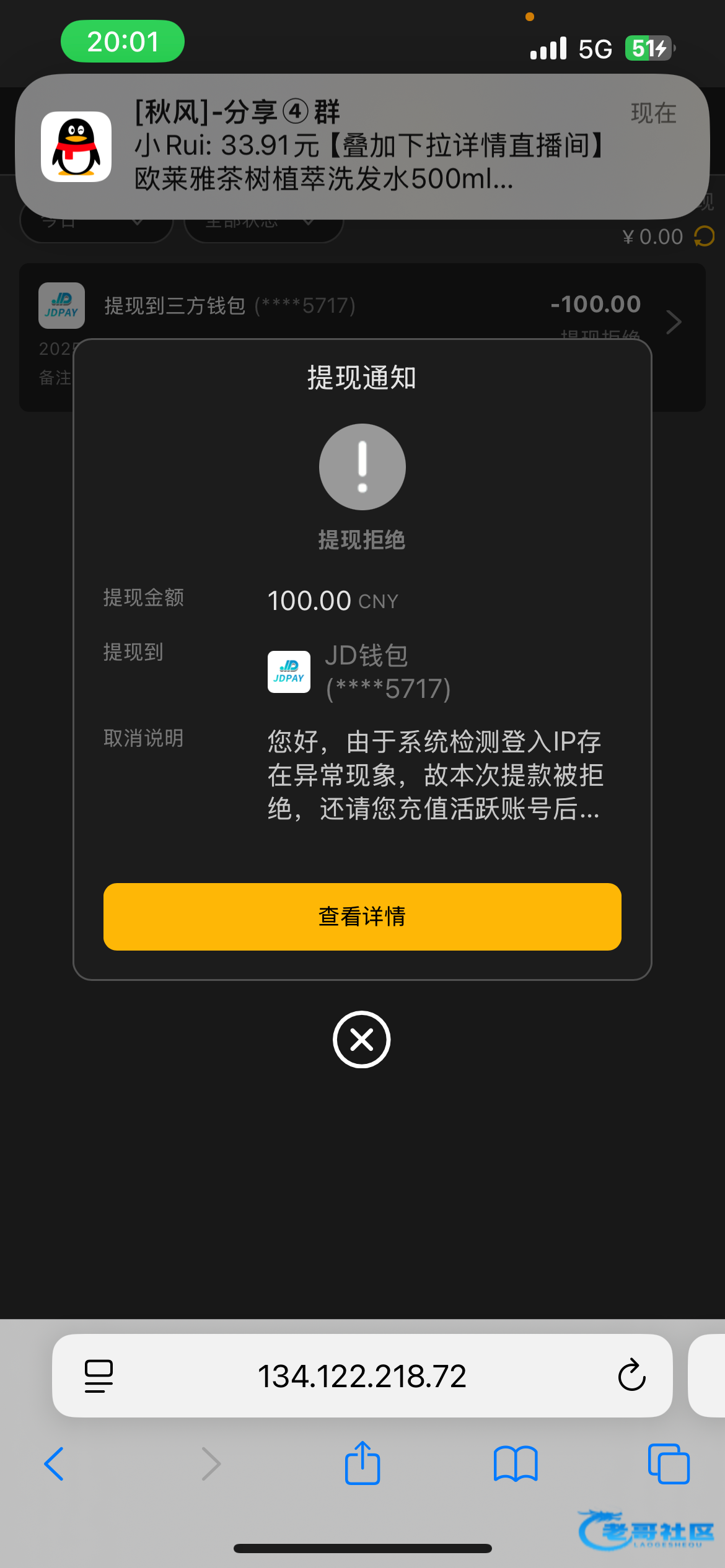Show all open Safari tabs
The height and width of the screenshot is (1568, 725).
click(669, 1464)
